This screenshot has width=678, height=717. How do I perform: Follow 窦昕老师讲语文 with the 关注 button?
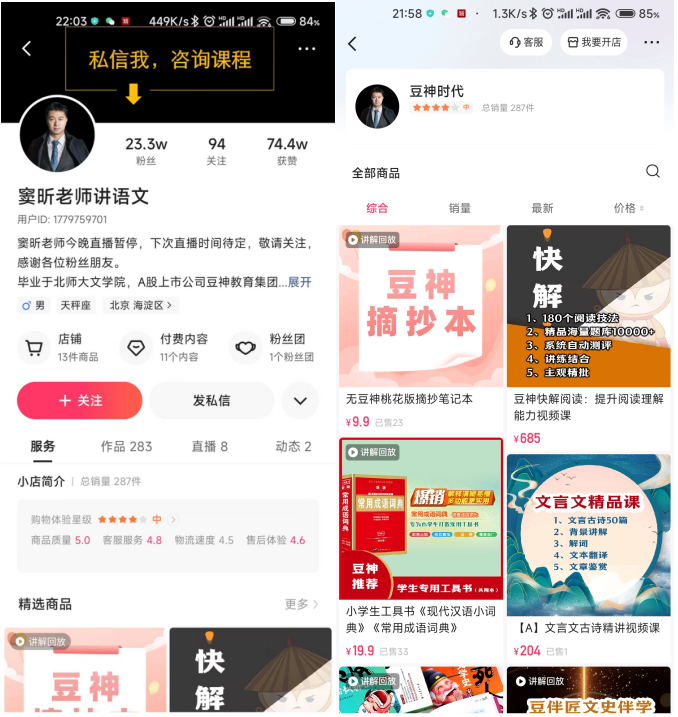click(x=79, y=401)
